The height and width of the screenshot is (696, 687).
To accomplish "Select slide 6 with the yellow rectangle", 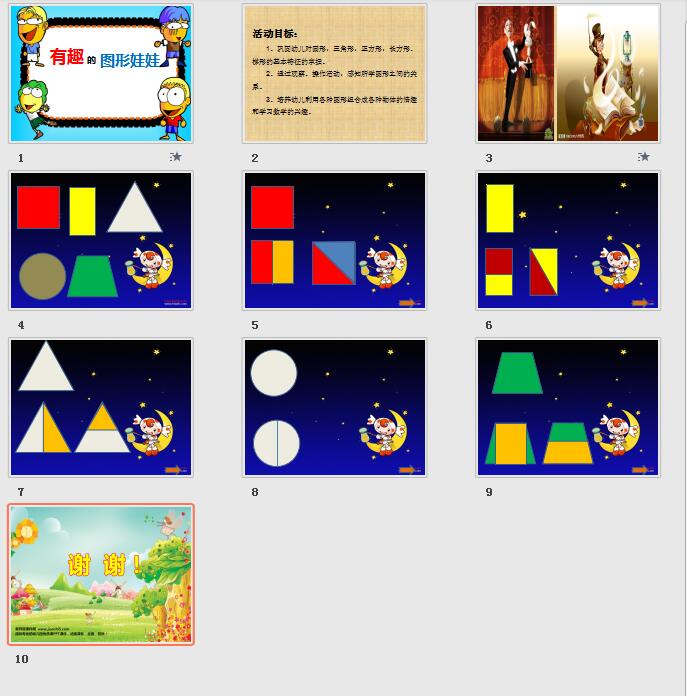I will (568, 240).
